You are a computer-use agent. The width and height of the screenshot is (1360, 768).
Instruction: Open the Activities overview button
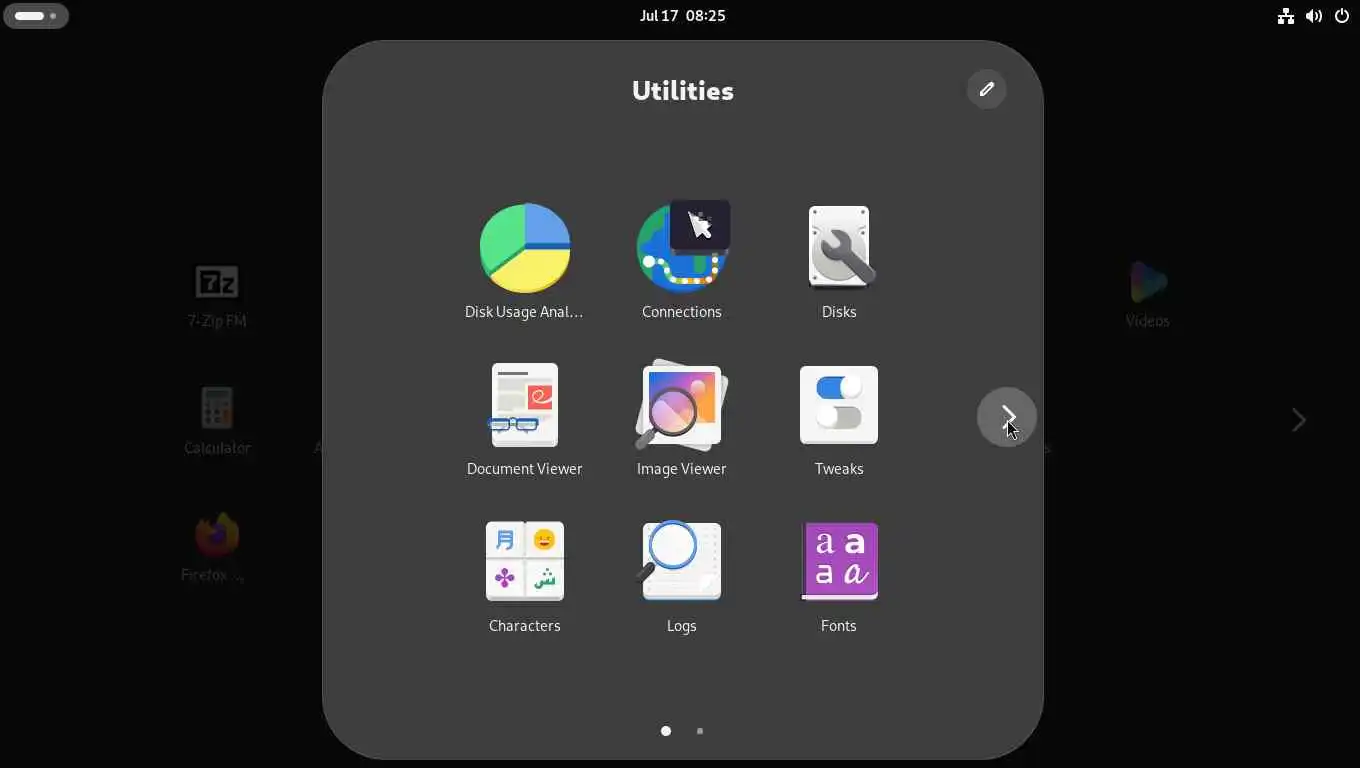click(x=36, y=16)
